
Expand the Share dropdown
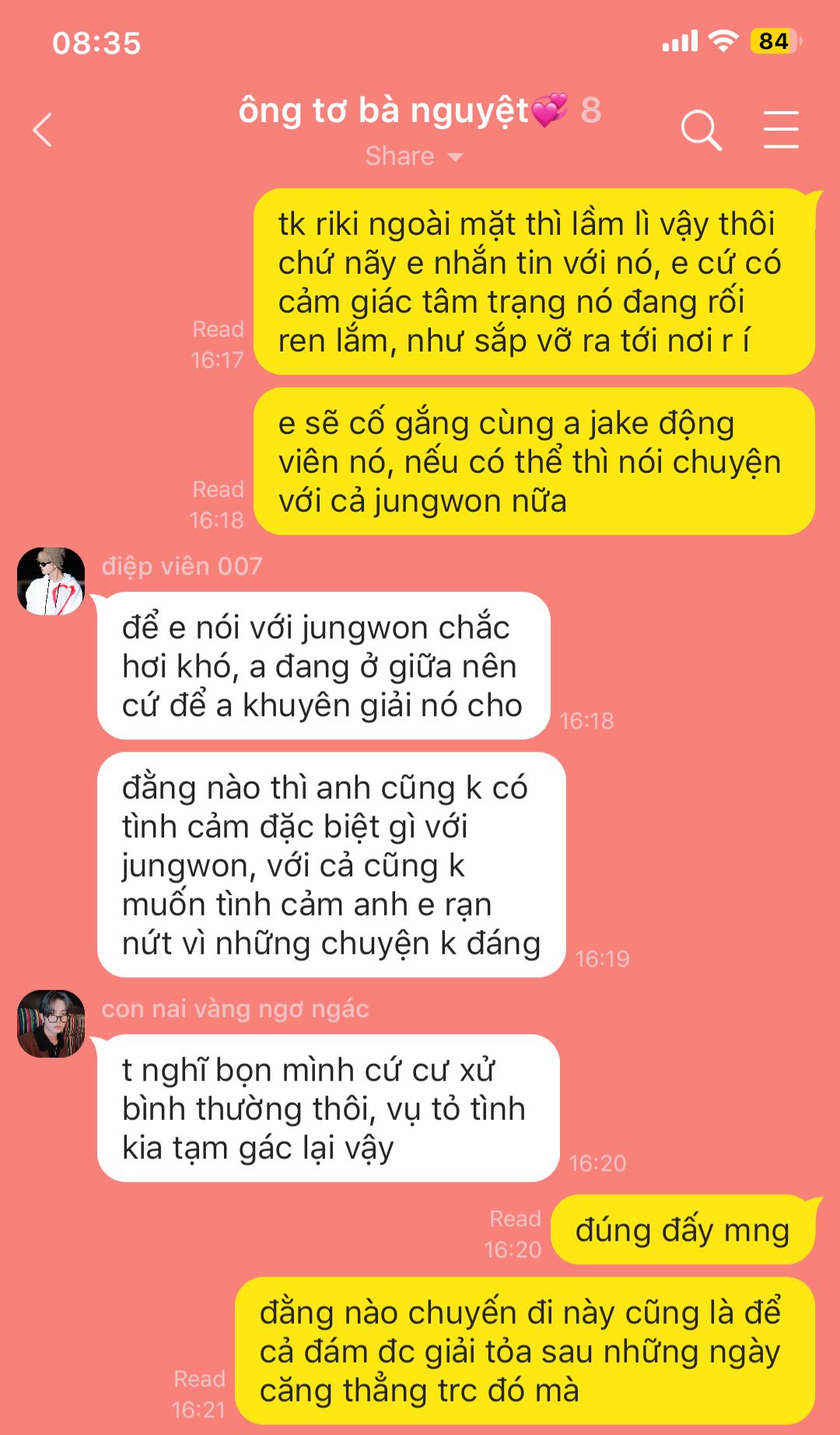tap(415, 156)
